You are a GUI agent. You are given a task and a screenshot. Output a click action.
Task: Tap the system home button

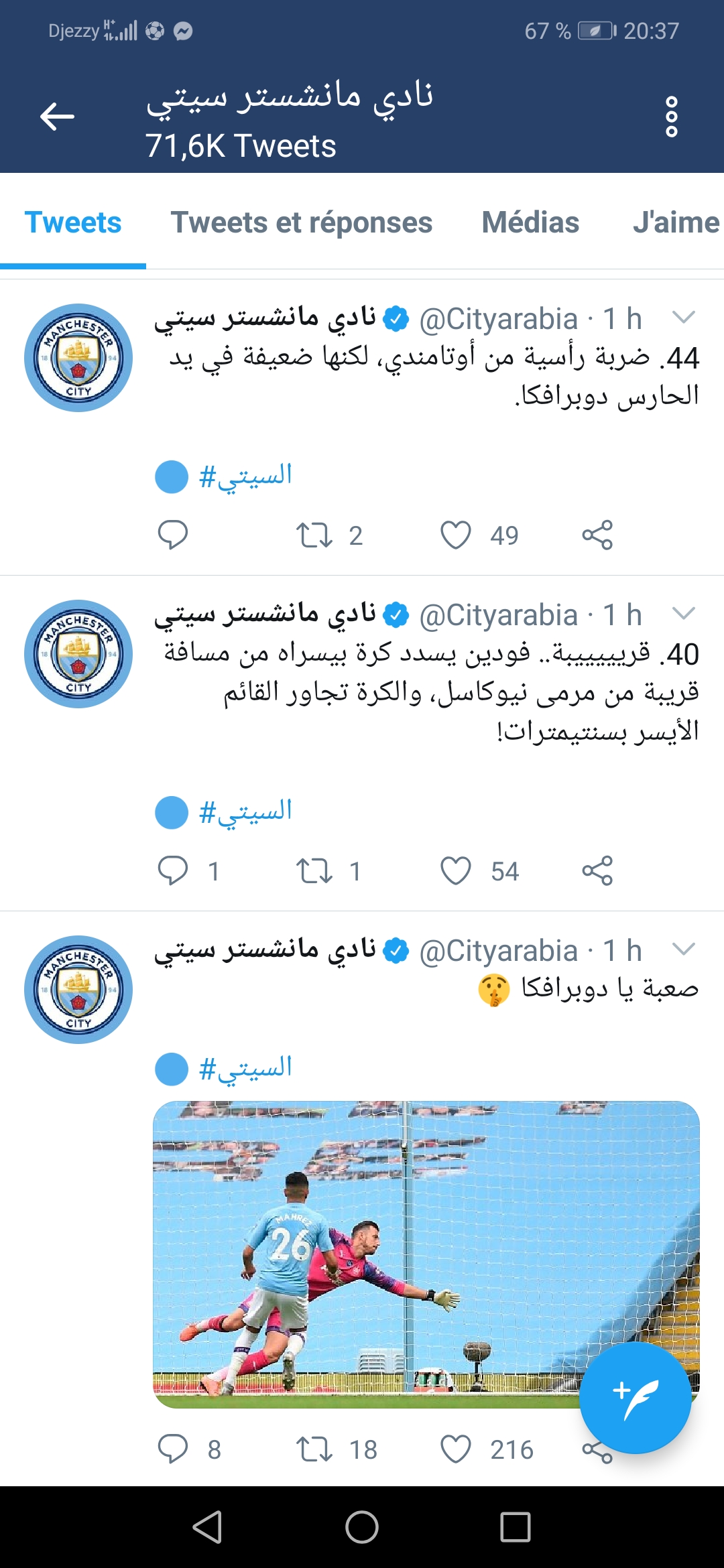[362, 1527]
